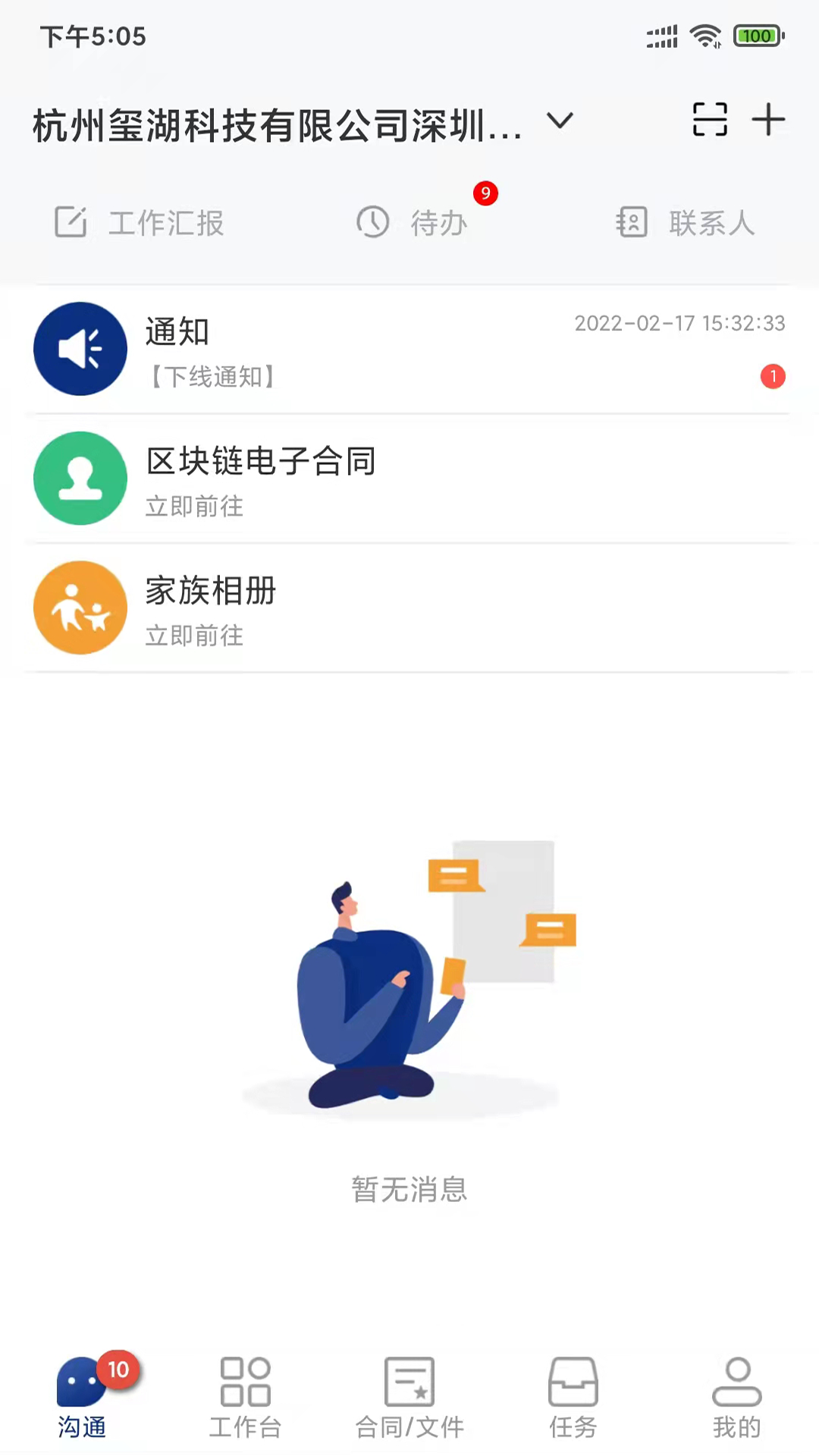Open the scan QR code icon

[x=709, y=120]
